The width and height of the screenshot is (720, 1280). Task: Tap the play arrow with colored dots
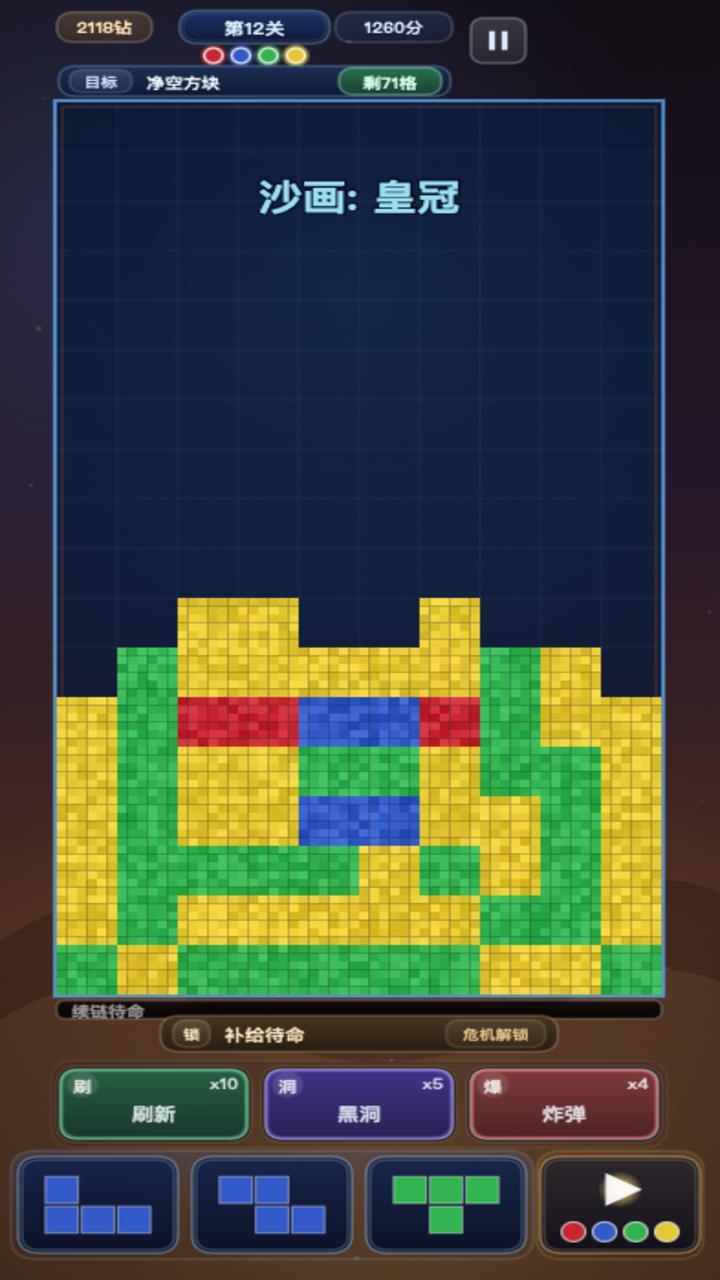(620, 1205)
